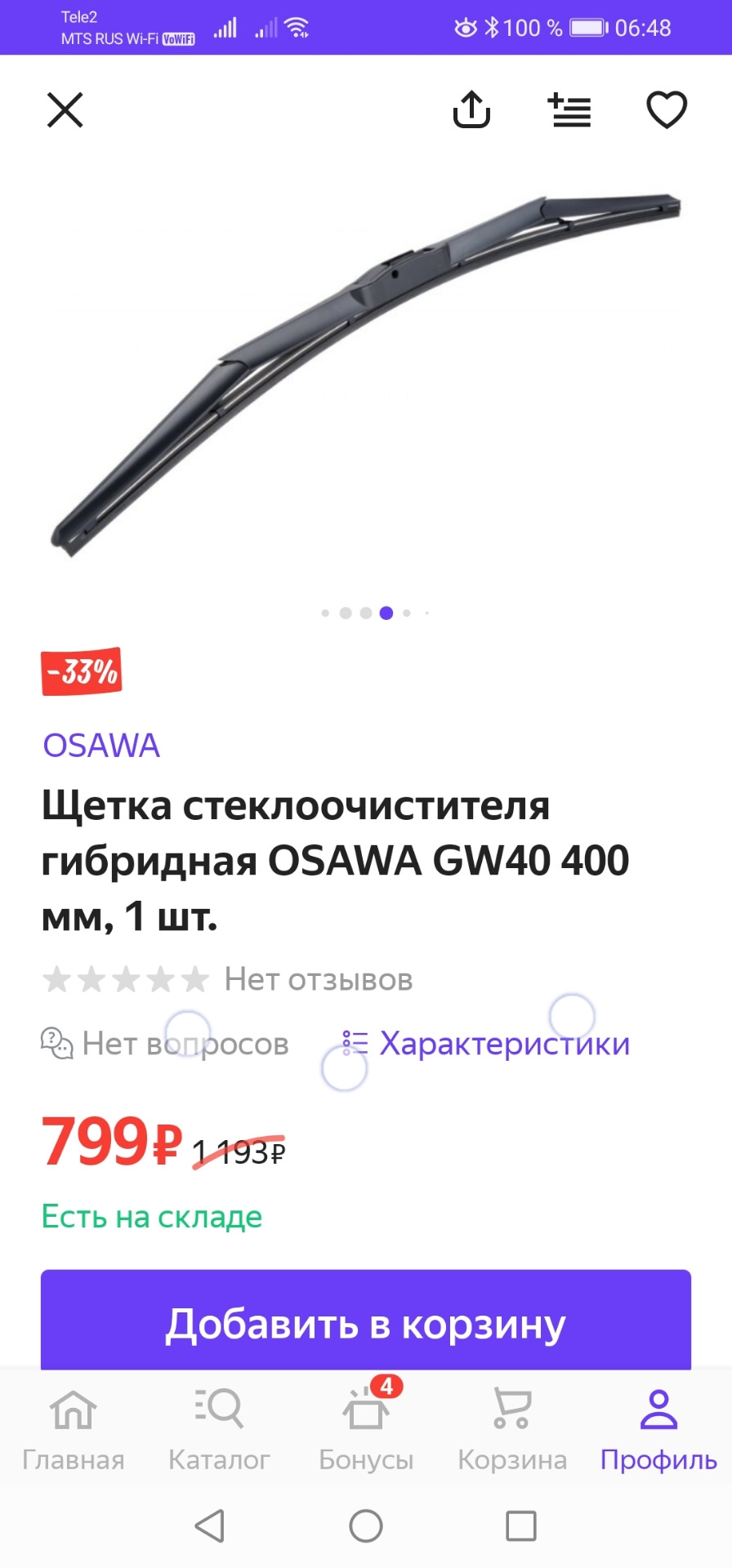Viewport: 732px width, 1568px height.
Task: Open the questions section
Action: coord(166,1044)
